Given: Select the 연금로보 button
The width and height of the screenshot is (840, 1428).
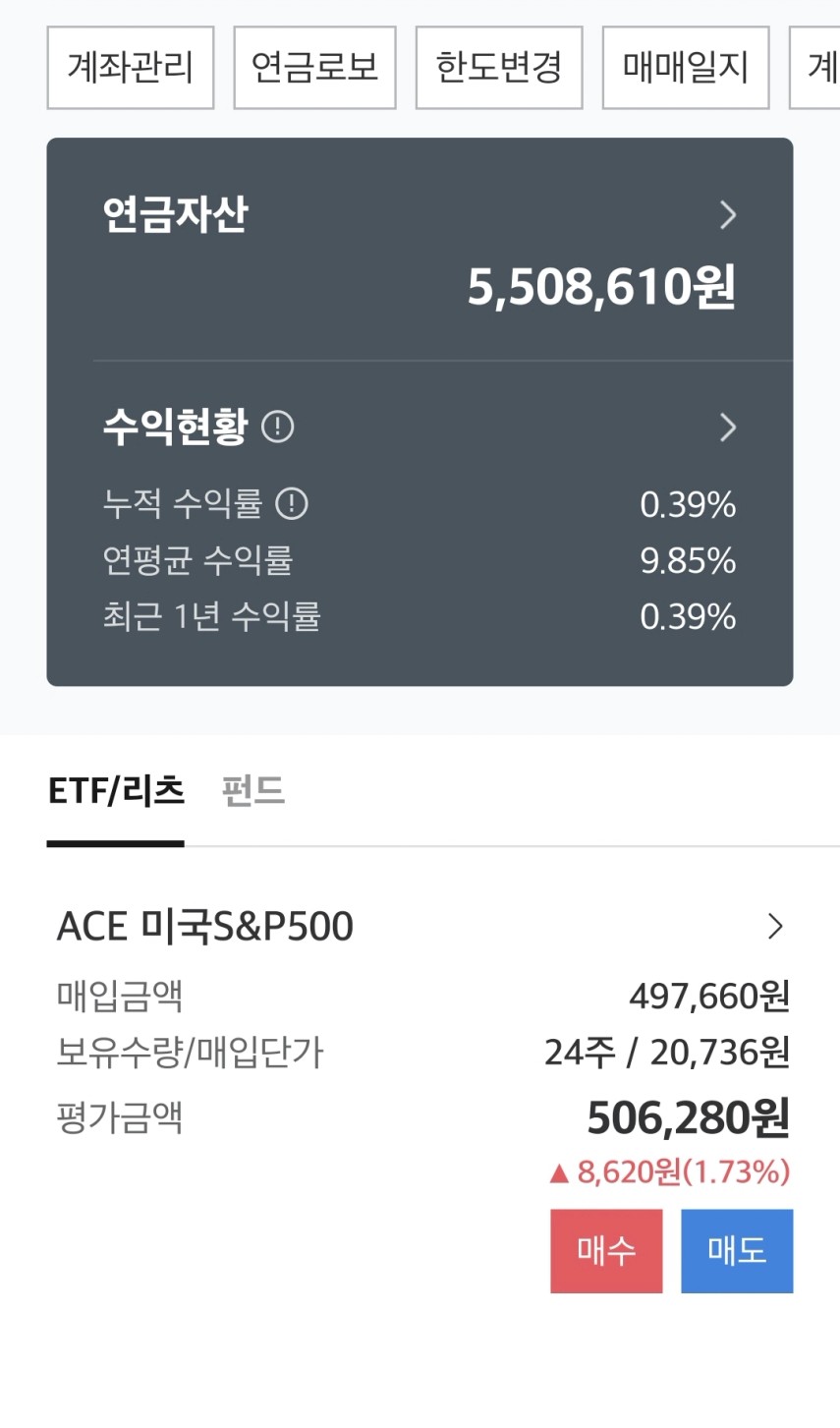Looking at the screenshot, I should pyautogui.click(x=314, y=68).
